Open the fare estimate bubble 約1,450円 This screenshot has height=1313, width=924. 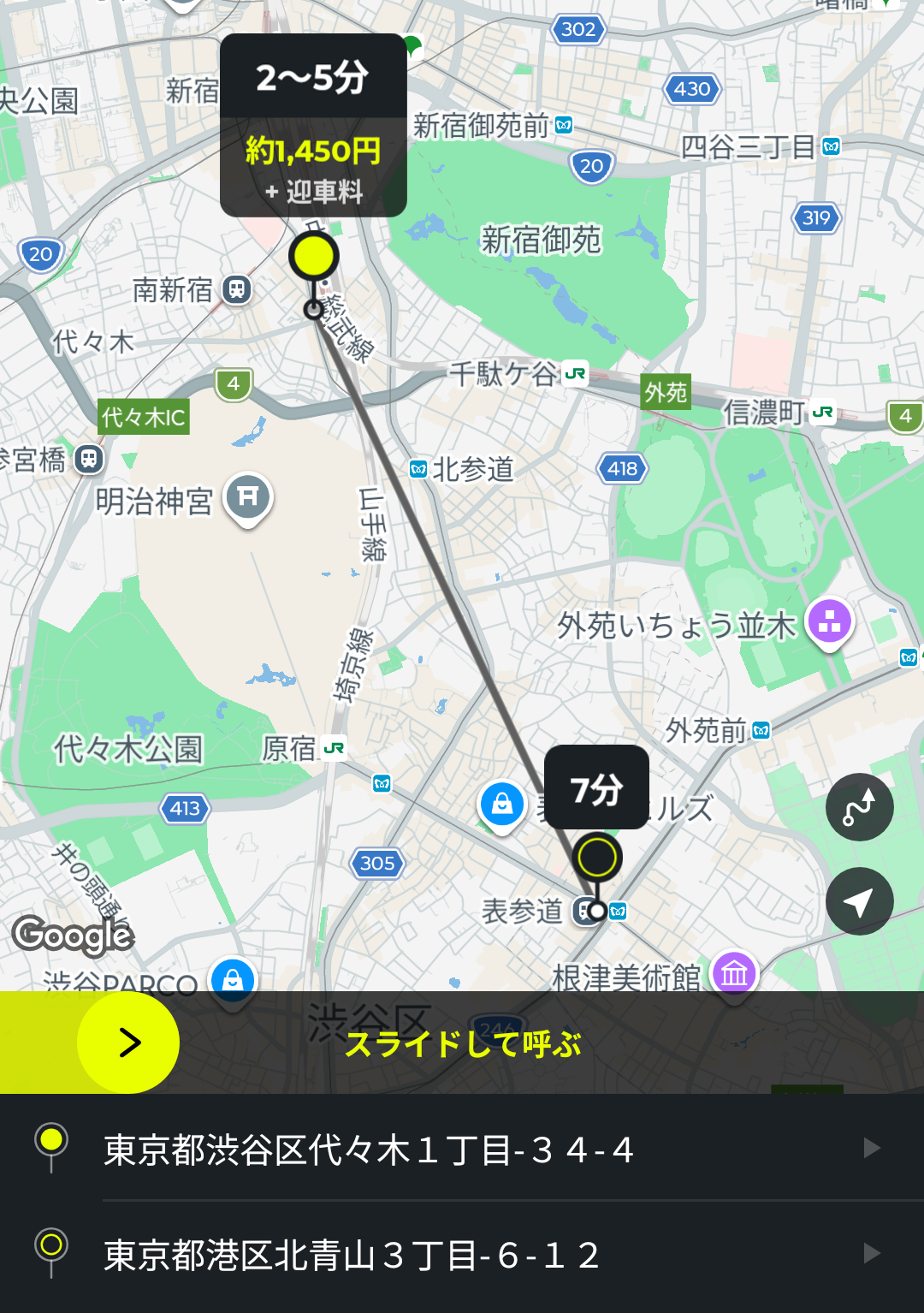click(x=313, y=166)
